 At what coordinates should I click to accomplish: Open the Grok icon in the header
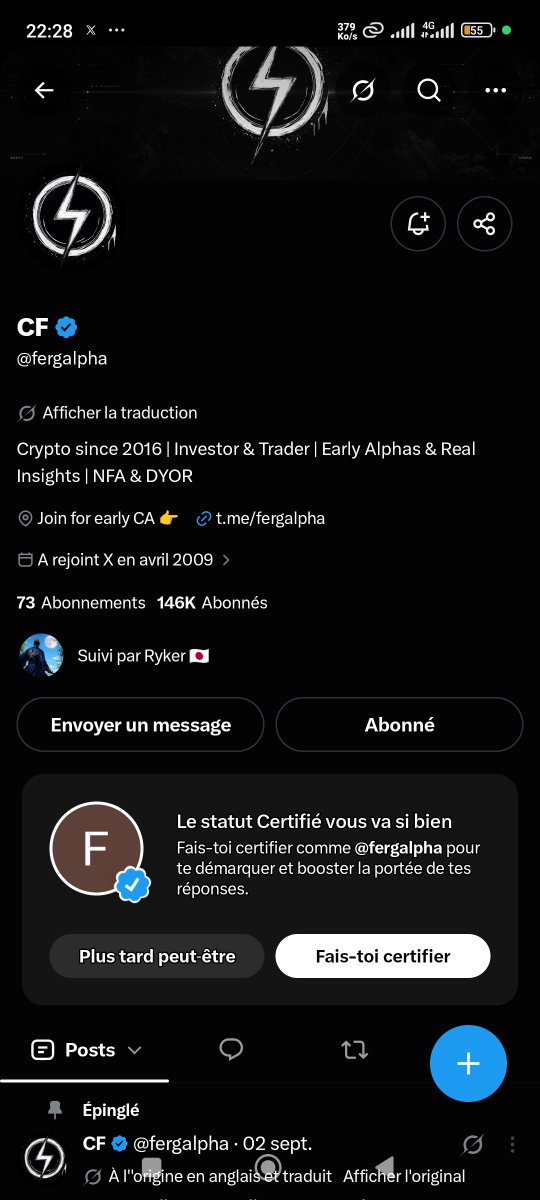[363, 90]
